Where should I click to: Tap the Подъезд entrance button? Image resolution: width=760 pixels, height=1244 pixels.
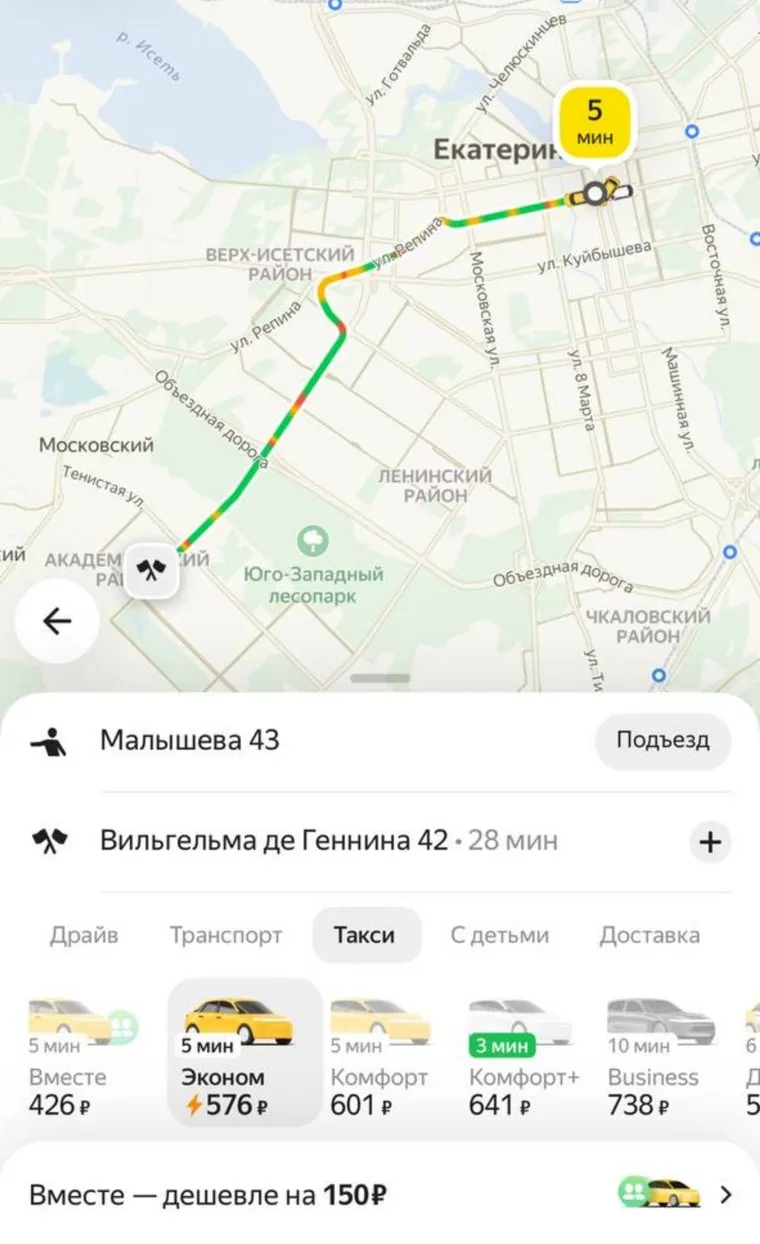click(662, 741)
